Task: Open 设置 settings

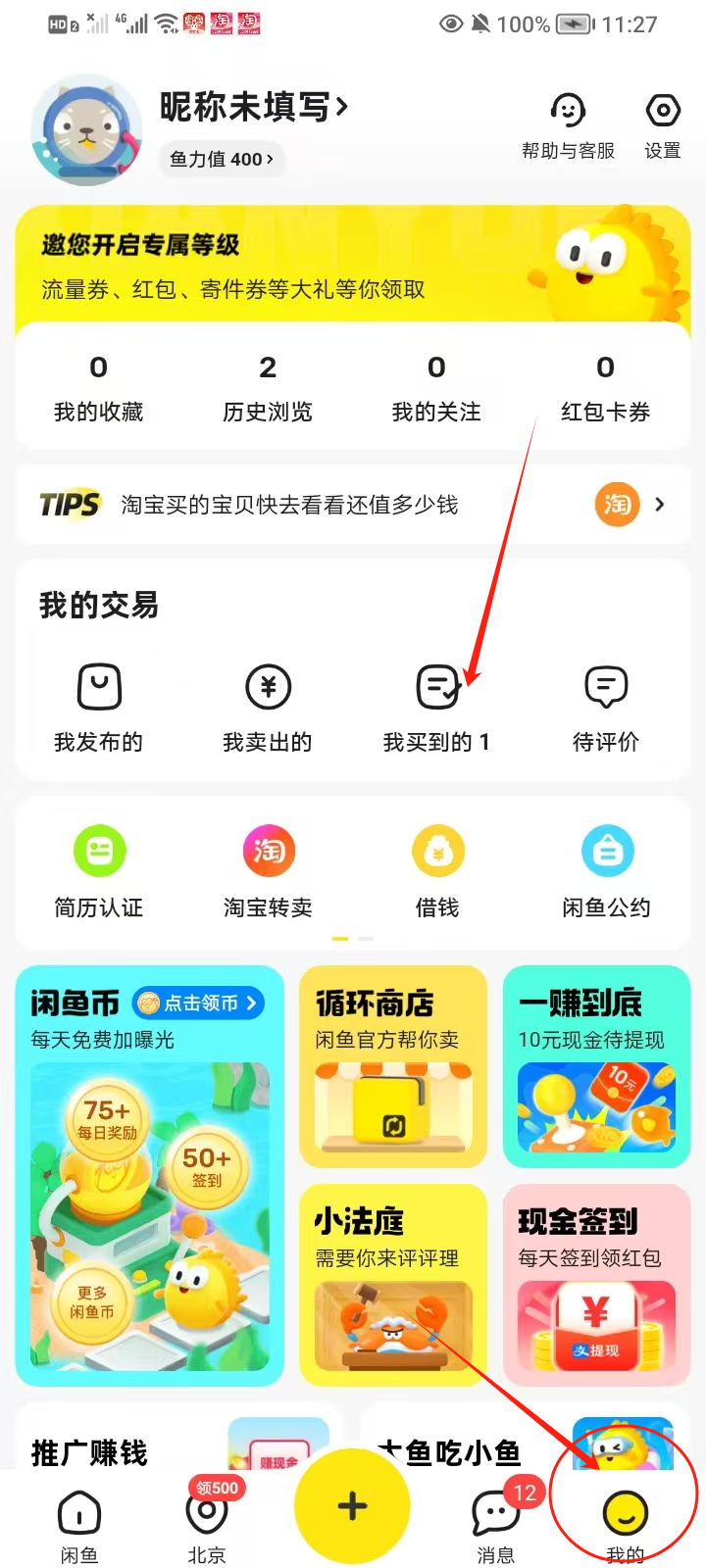Action: [663, 126]
